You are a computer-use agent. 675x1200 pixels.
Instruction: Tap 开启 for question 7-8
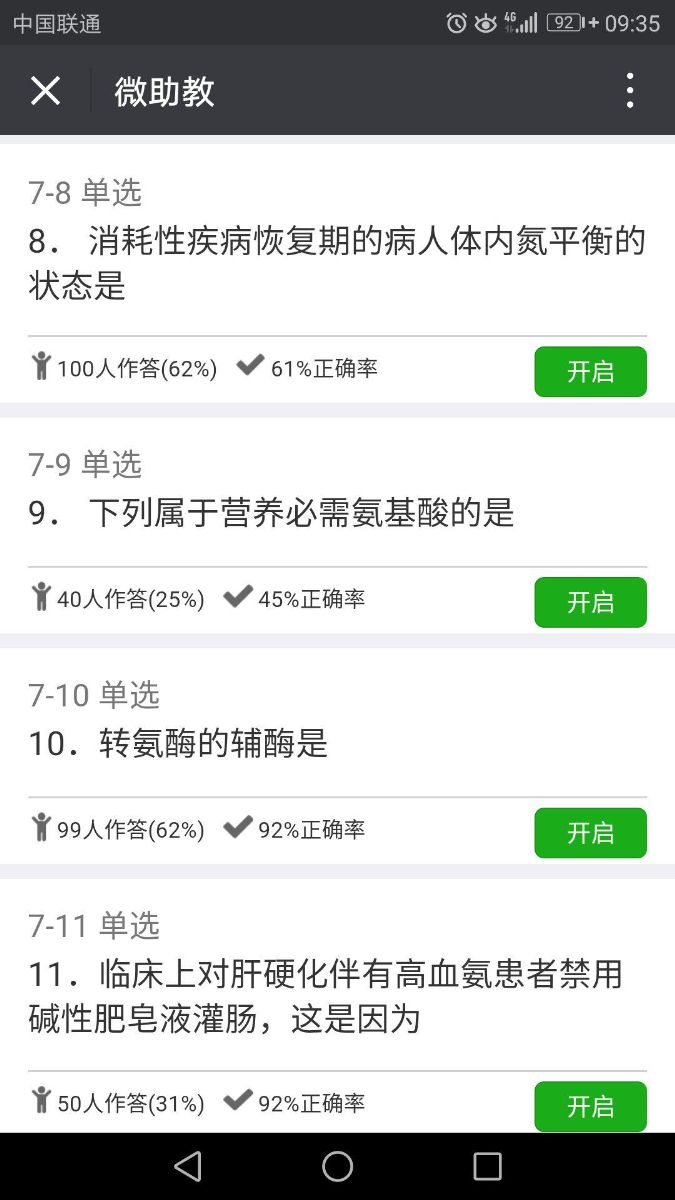tap(590, 372)
